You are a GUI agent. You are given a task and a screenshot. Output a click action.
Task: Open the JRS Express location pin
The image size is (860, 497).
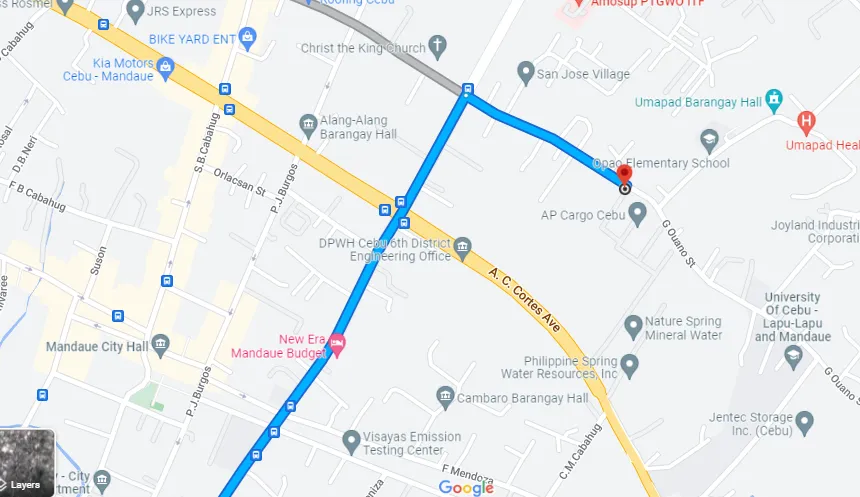(137, 11)
